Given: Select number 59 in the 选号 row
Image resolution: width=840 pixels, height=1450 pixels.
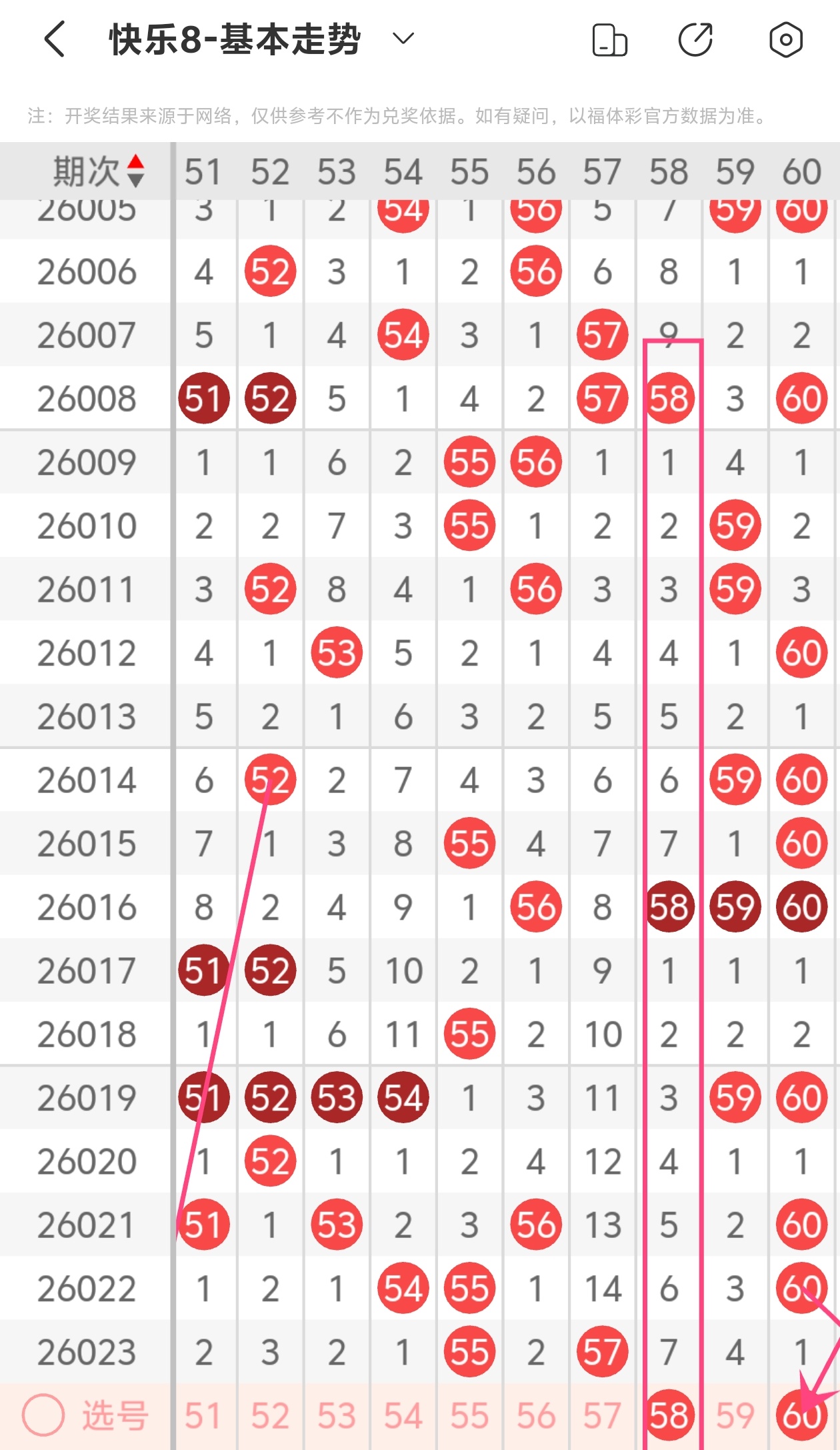Looking at the screenshot, I should [x=735, y=1415].
